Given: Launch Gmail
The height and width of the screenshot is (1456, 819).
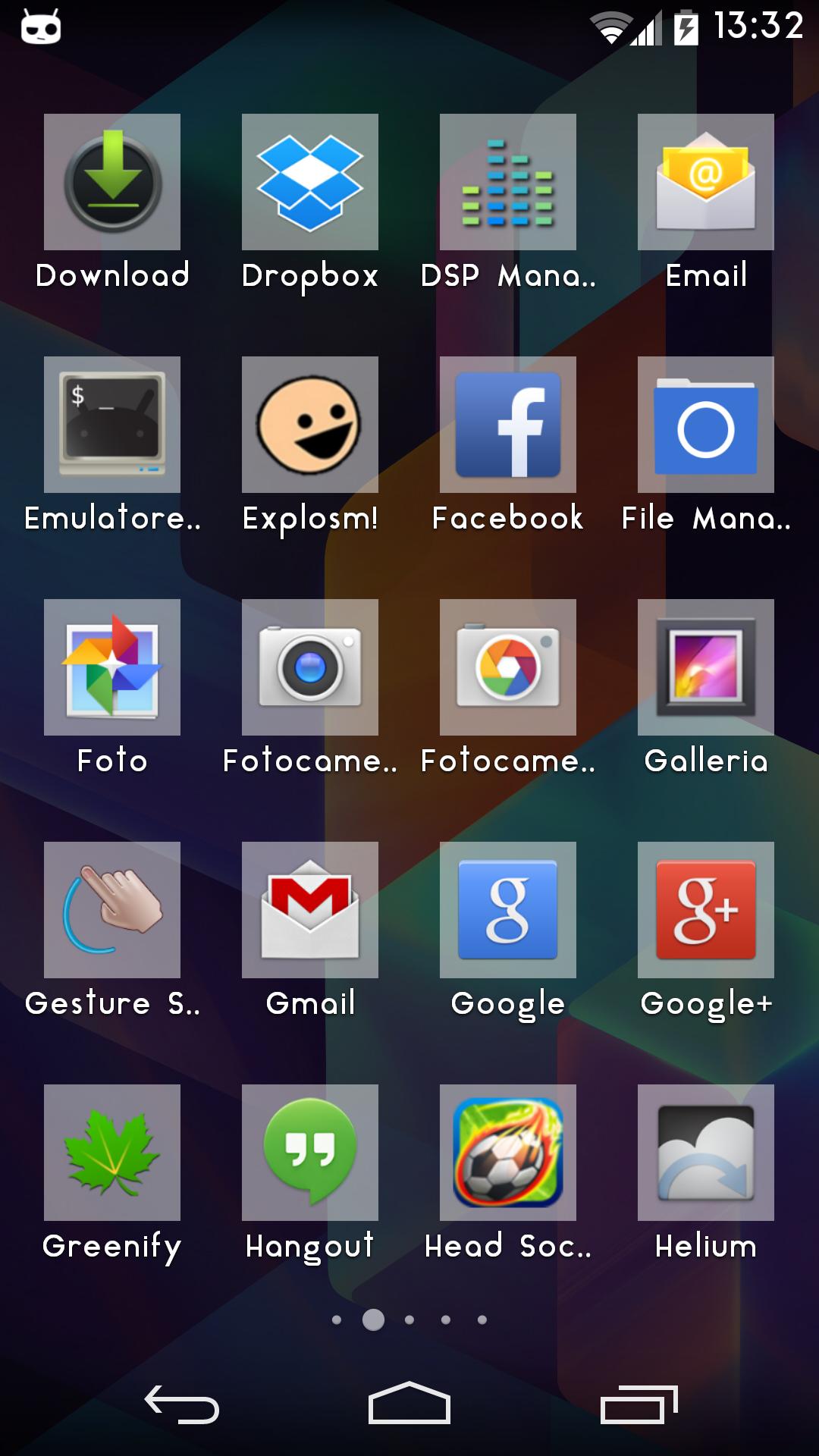Looking at the screenshot, I should 309,910.
